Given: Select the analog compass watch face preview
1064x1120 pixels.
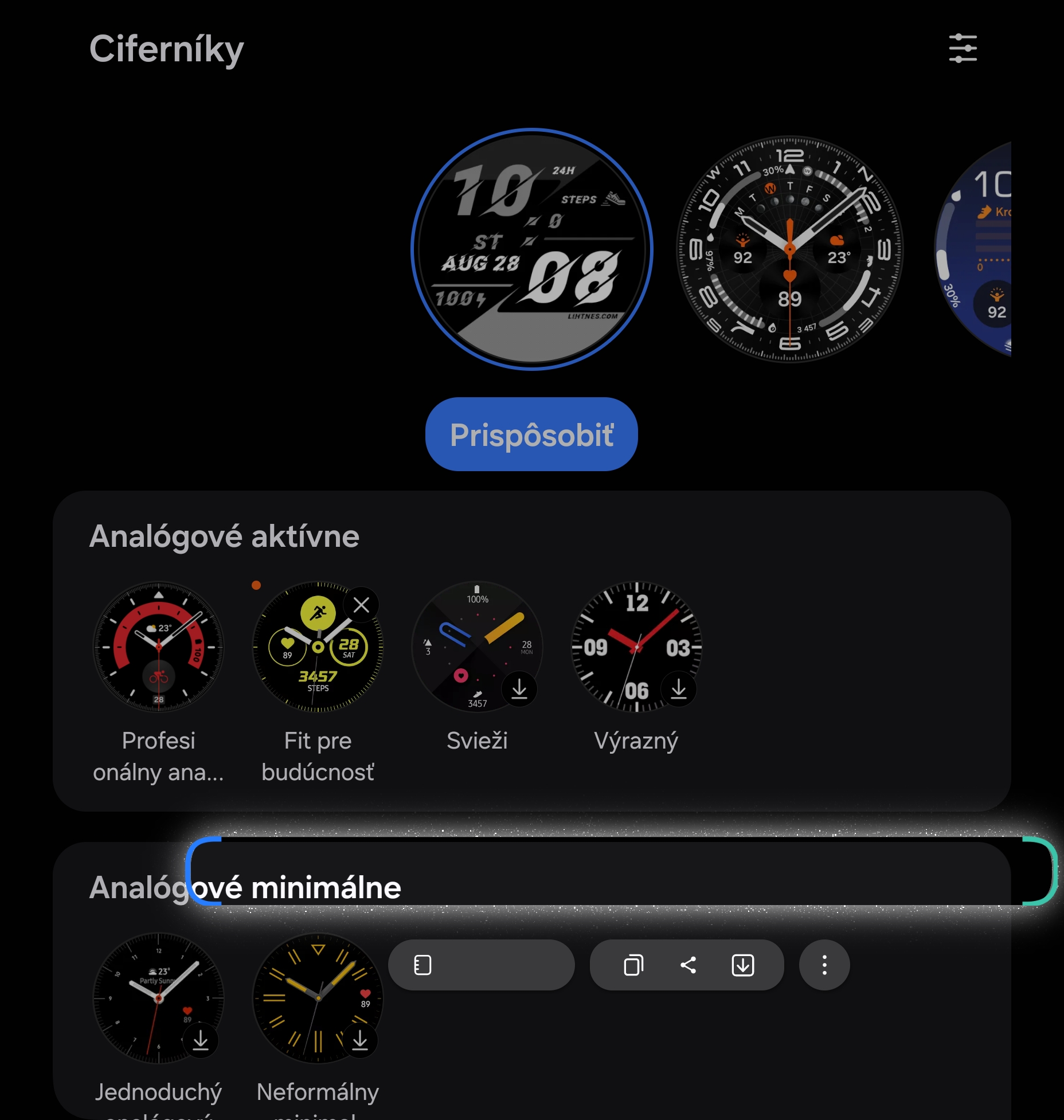Looking at the screenshot, I should point(789,249).
